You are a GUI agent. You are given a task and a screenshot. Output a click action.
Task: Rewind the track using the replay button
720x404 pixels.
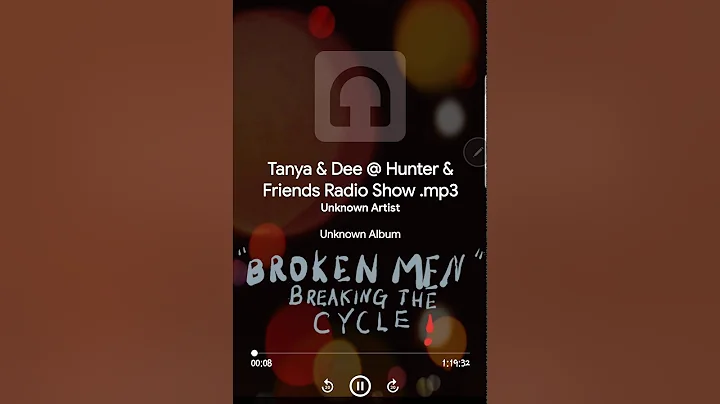(327, 386)
